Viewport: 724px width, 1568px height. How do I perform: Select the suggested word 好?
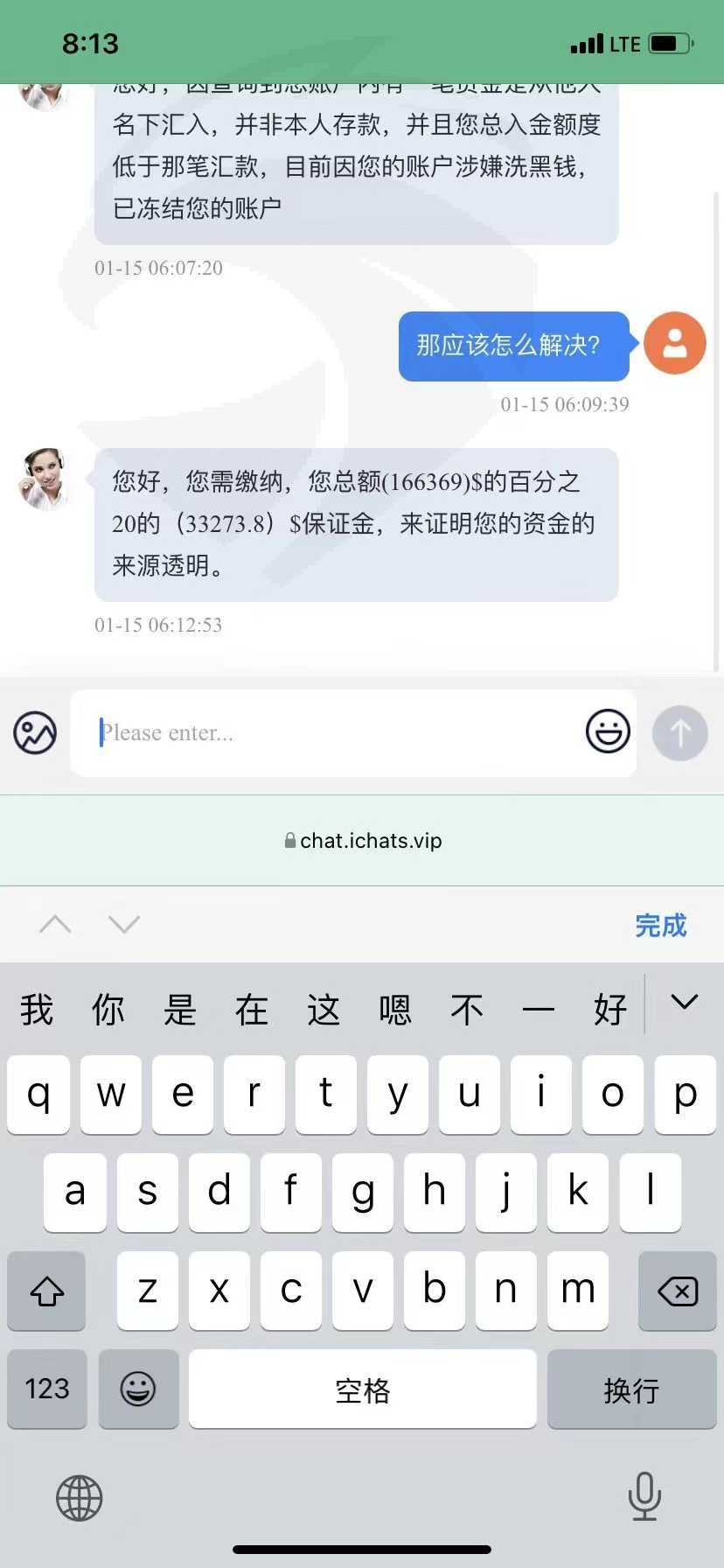click(610, 1010)
